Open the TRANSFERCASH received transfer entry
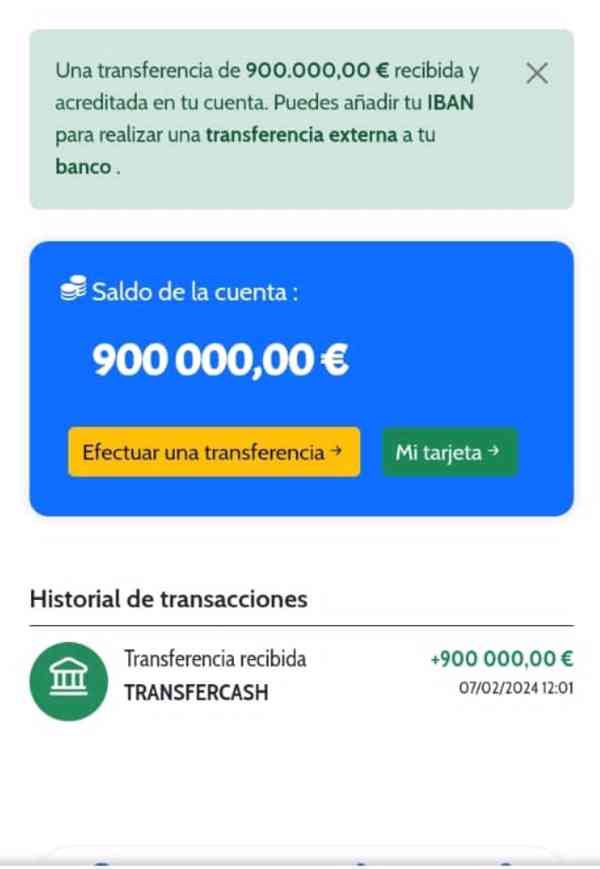The width and height of the screenshot is (600, 869). click(x=300, y=675)
